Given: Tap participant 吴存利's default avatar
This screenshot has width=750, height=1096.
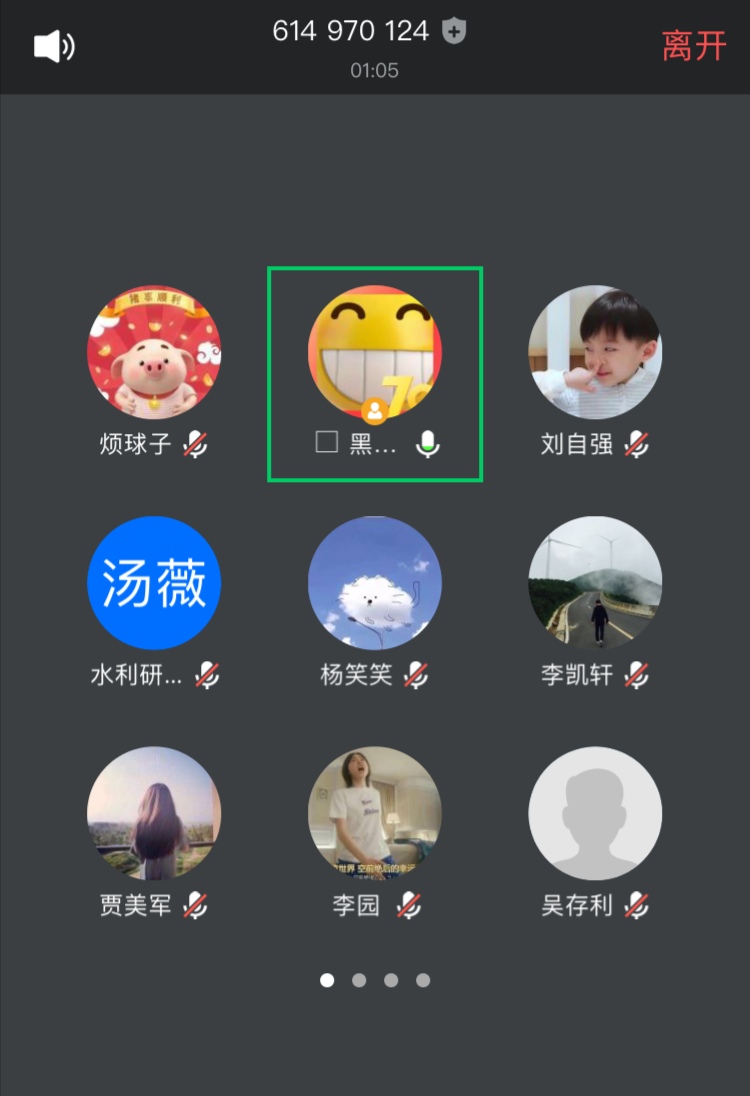Looking at the screenshot, I should pos(595,813).
